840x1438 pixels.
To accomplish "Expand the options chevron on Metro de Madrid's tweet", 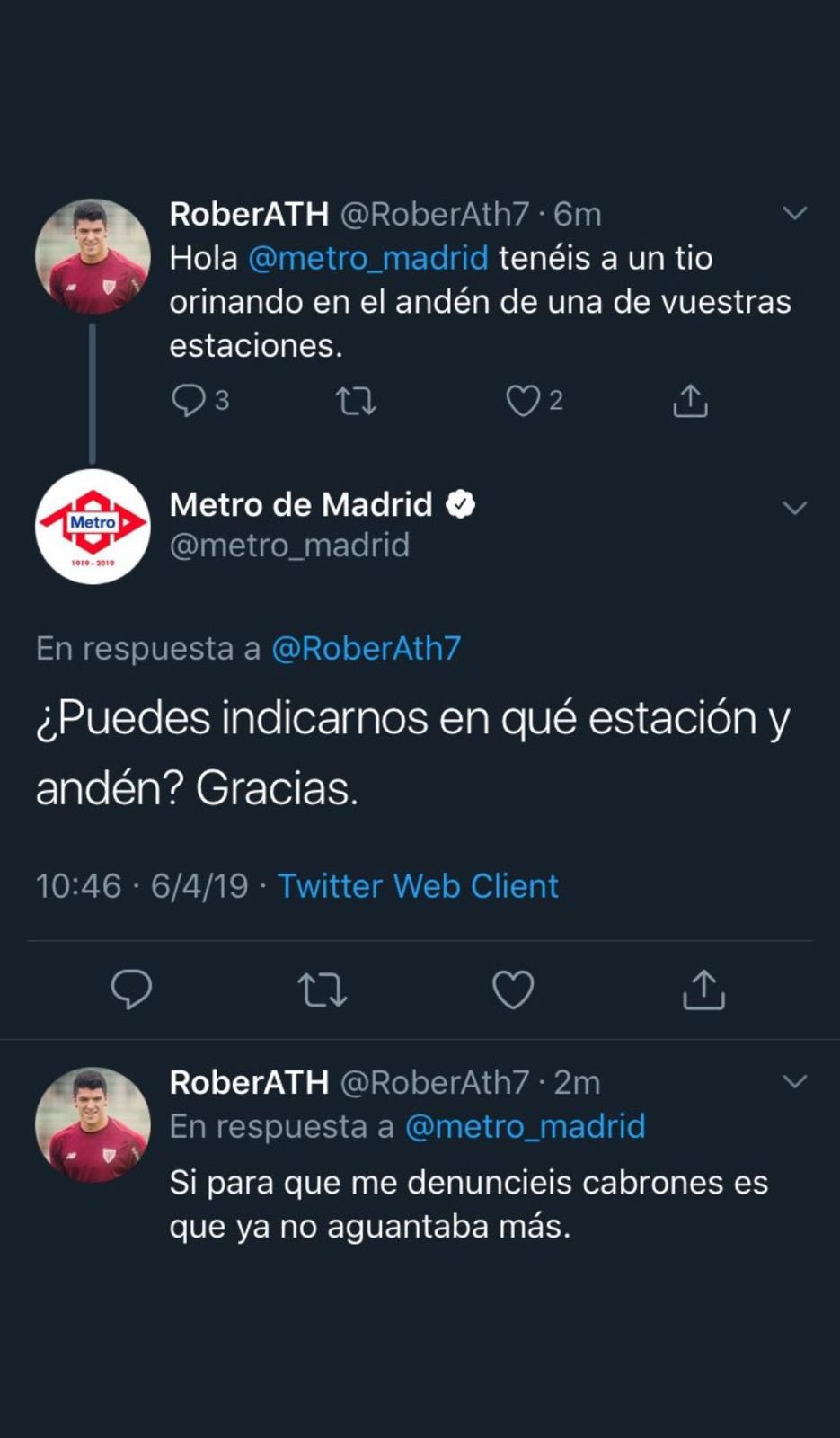I will [794, 509].
